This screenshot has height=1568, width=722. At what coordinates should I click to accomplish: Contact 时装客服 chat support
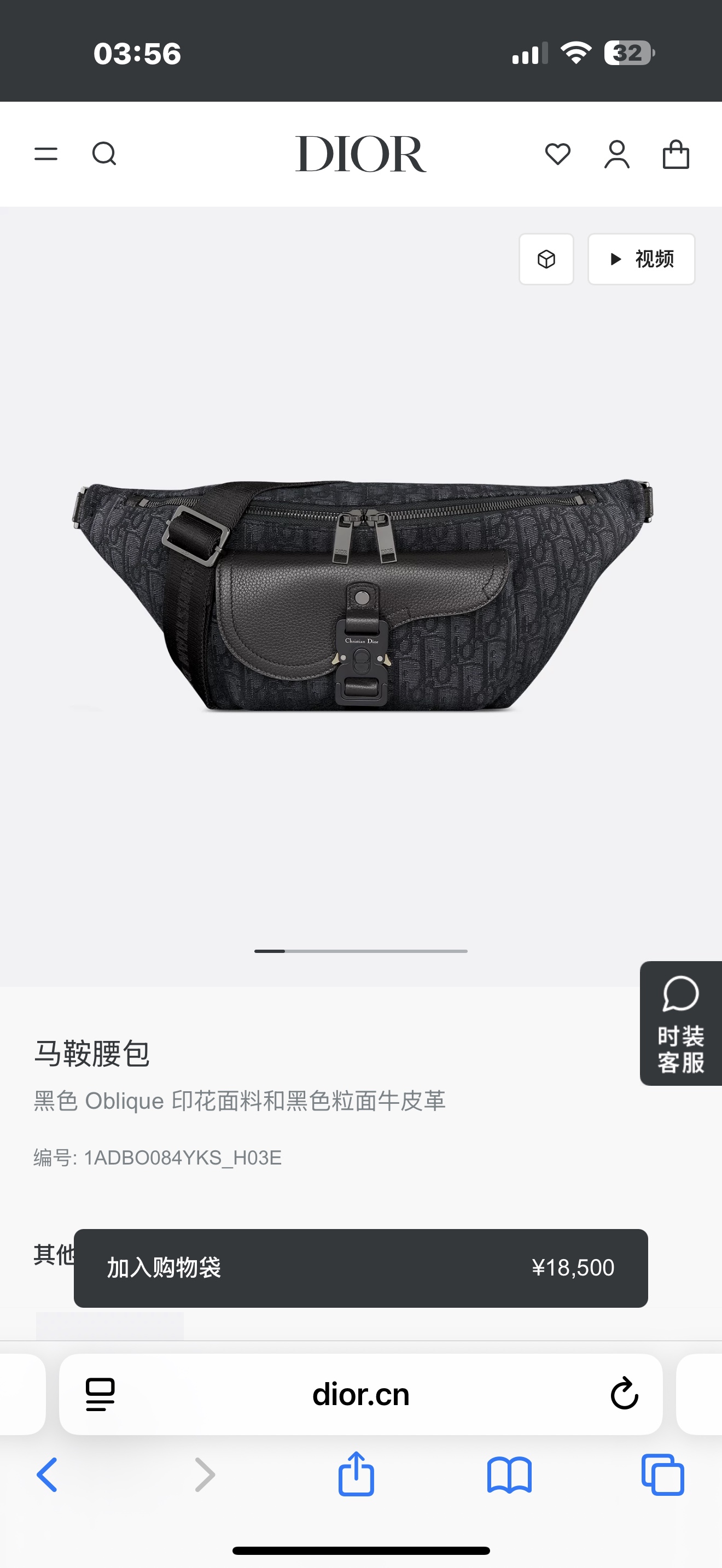click(680, 1023)
